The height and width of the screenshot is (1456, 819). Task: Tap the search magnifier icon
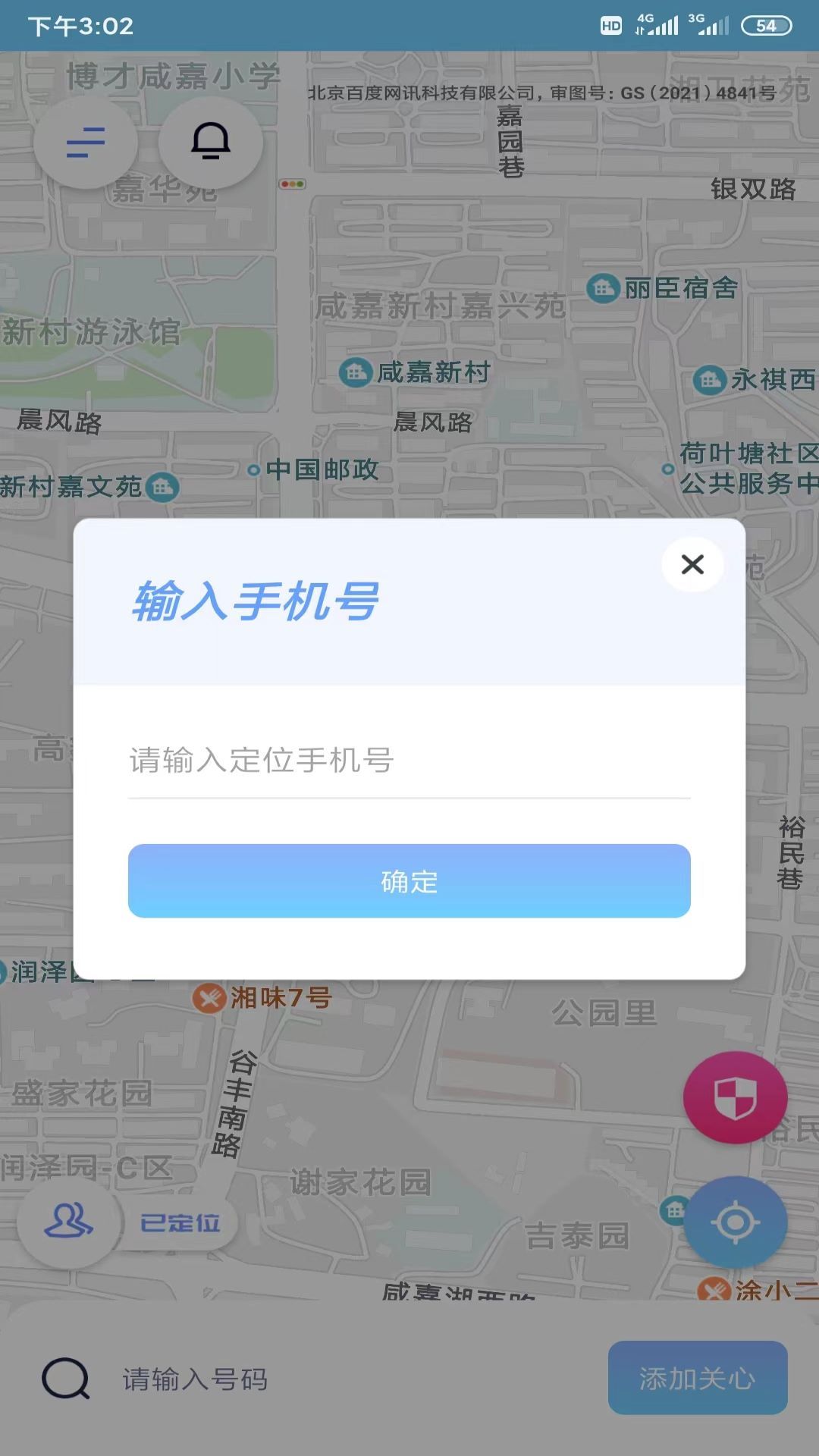coord(66,1379)
